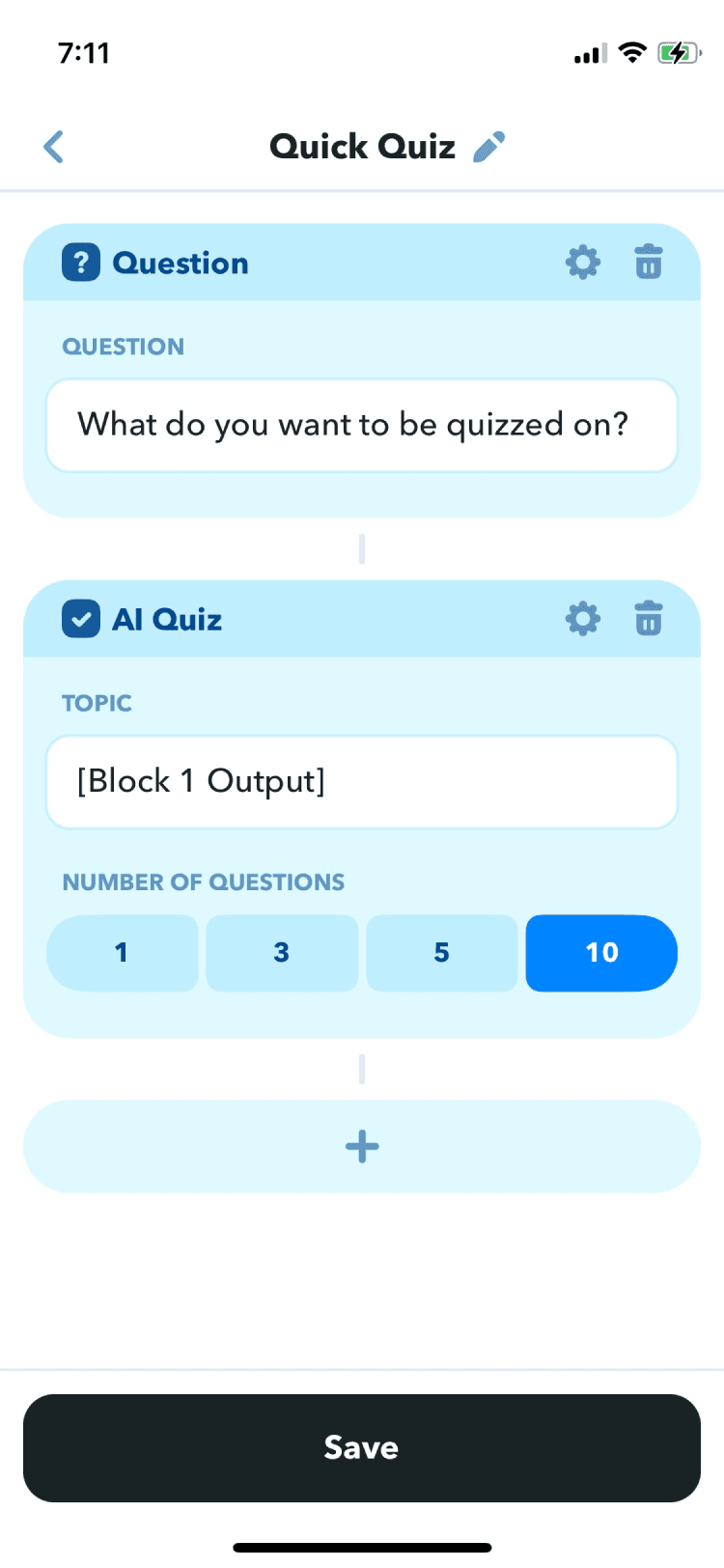Click the pencil icon to rename Quick Quiz
The height and width of the screenshot is (1568, 724).
click(490, 146)
